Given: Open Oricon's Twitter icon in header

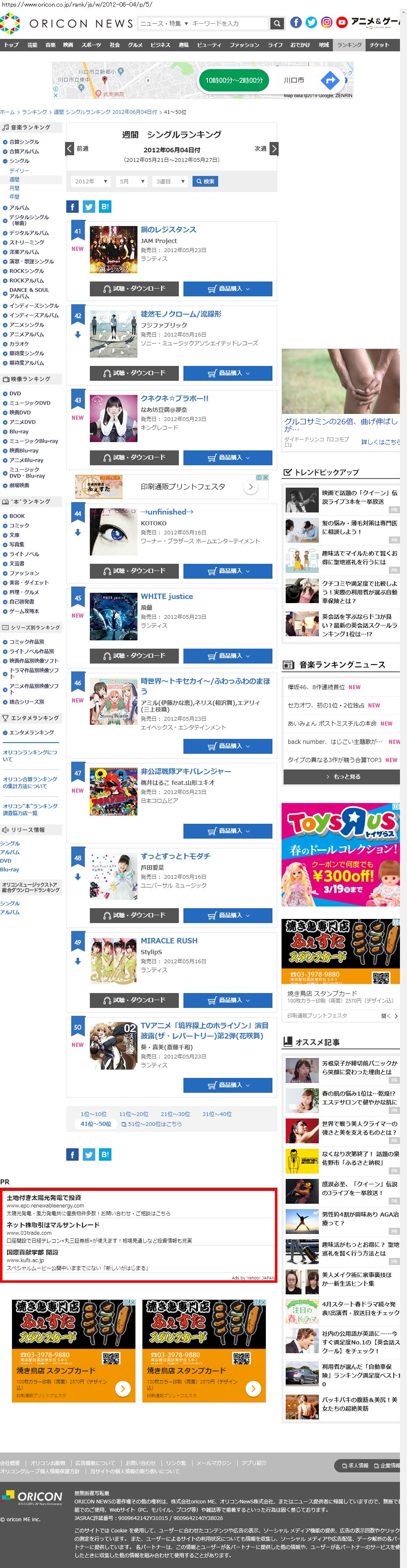Looking at the screenshot, I should coord(311,22).
